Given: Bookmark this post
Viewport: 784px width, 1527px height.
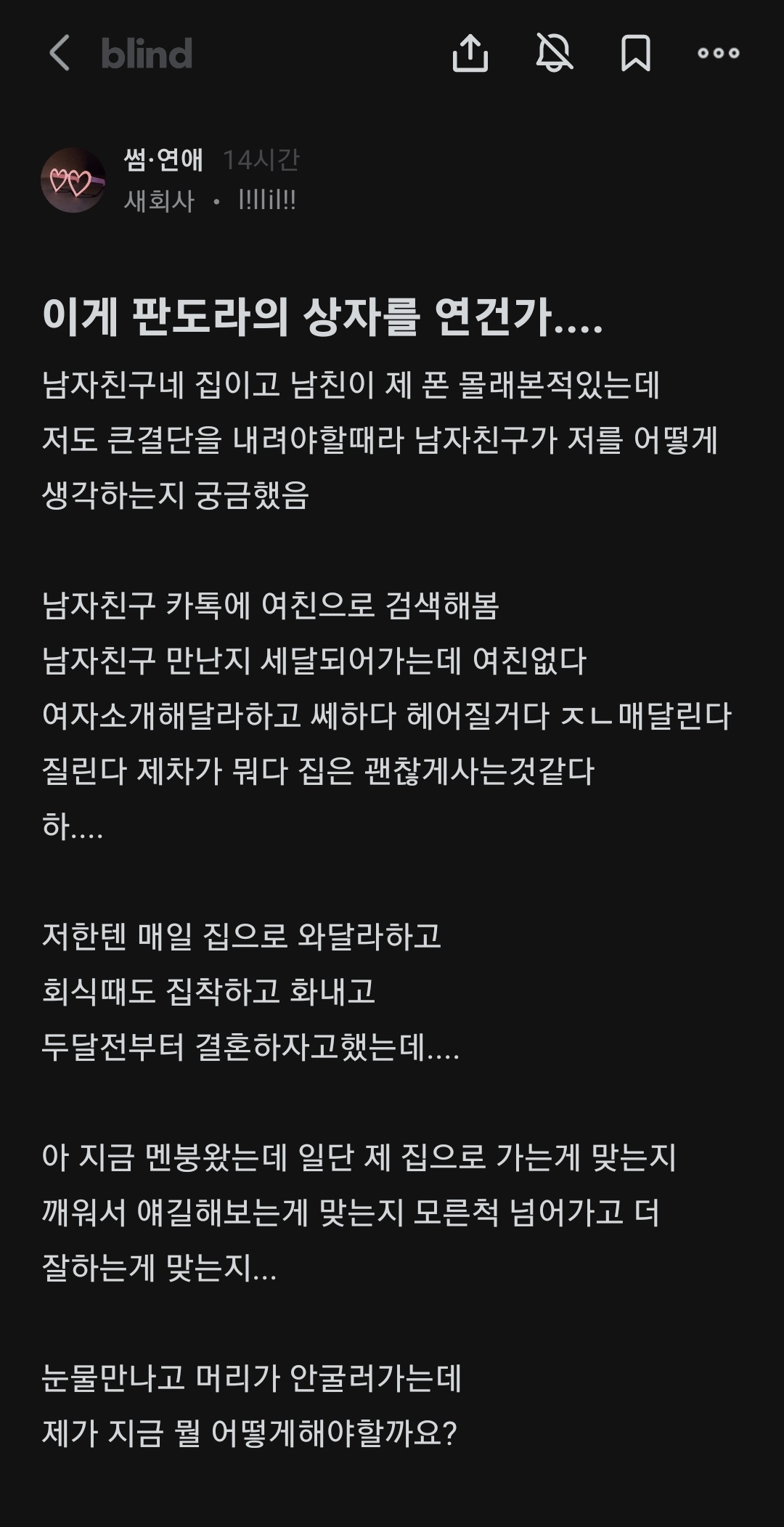Looking at the screenshot, I should tap(635, 53).
